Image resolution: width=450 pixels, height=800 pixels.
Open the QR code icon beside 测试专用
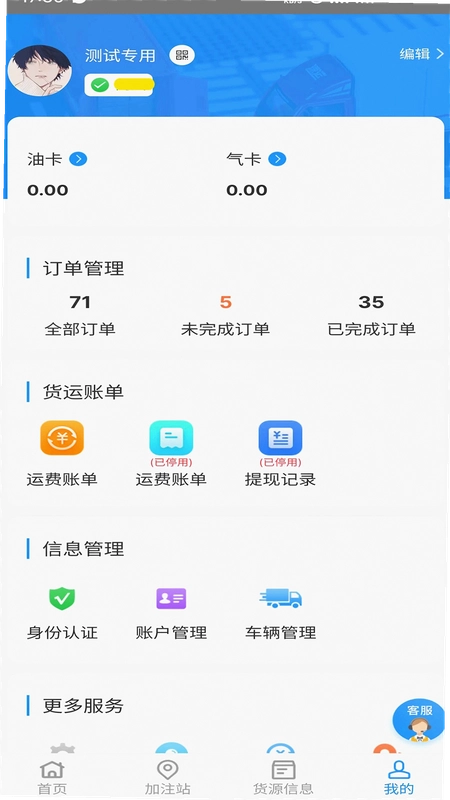point(182,55)
